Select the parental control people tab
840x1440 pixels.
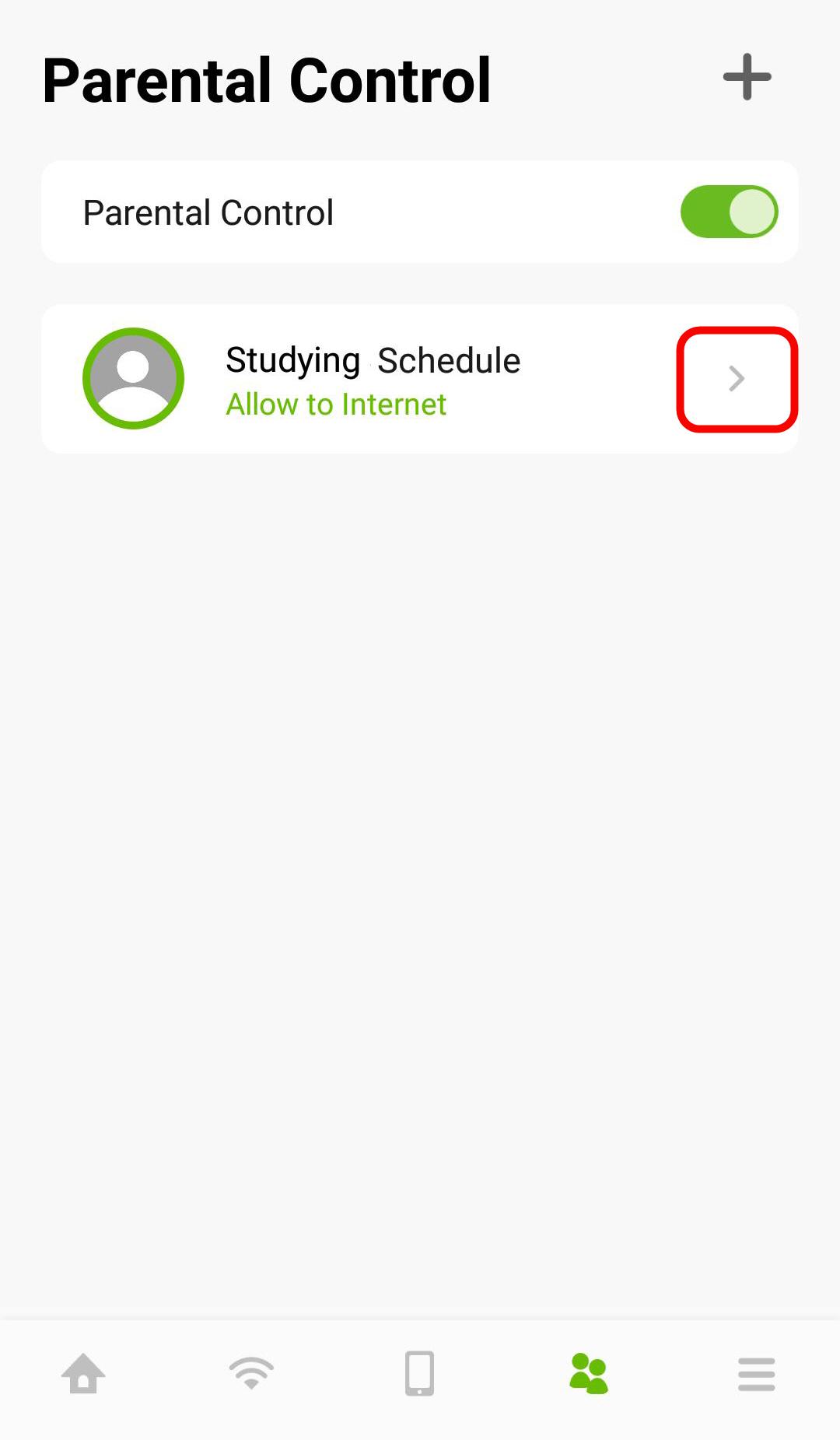click(x=588, y=1374)
